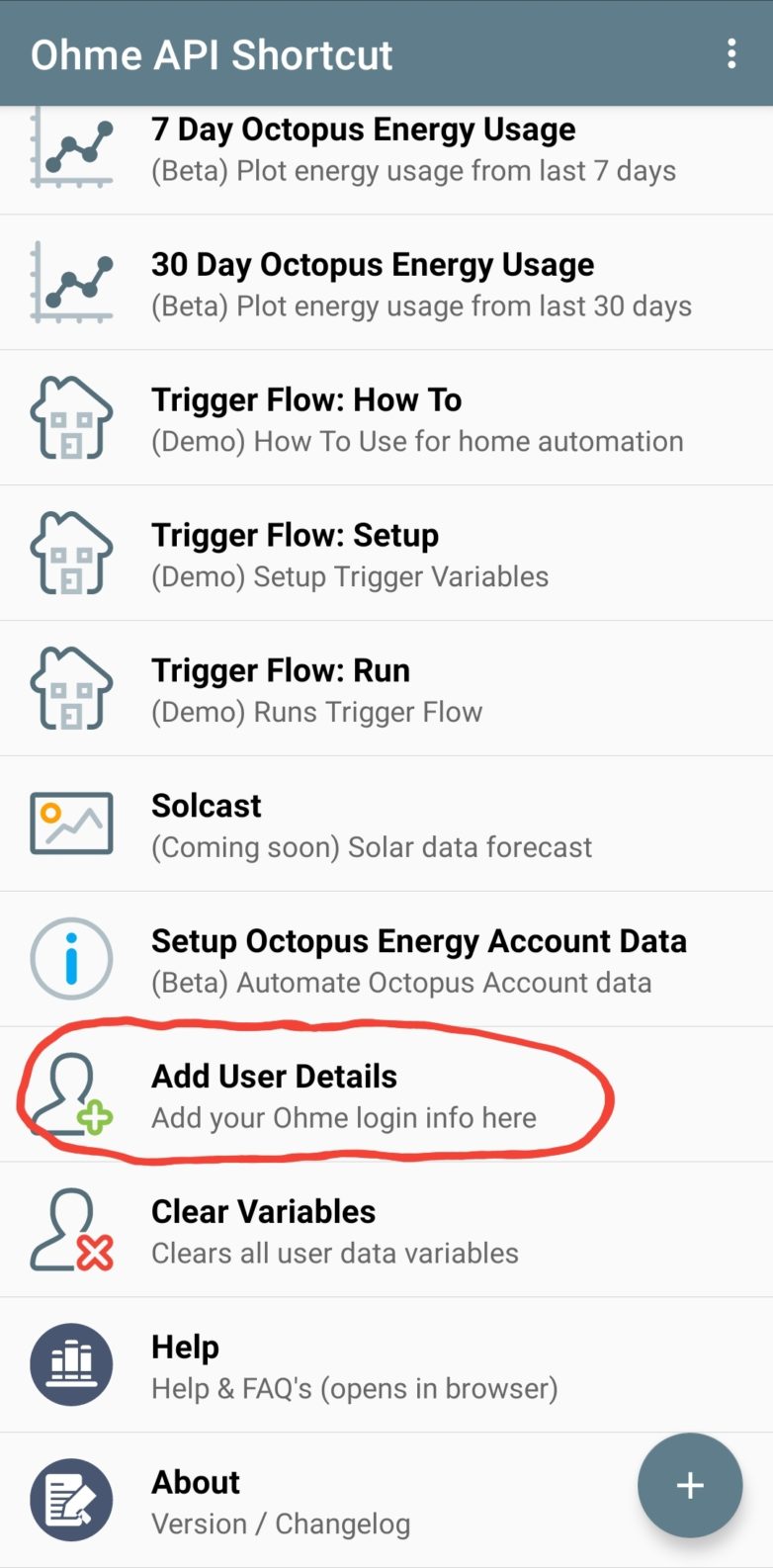Click the Trigger Flow: Run house icon
Viewport: 773px width, 1568px height.
(71, 688)
